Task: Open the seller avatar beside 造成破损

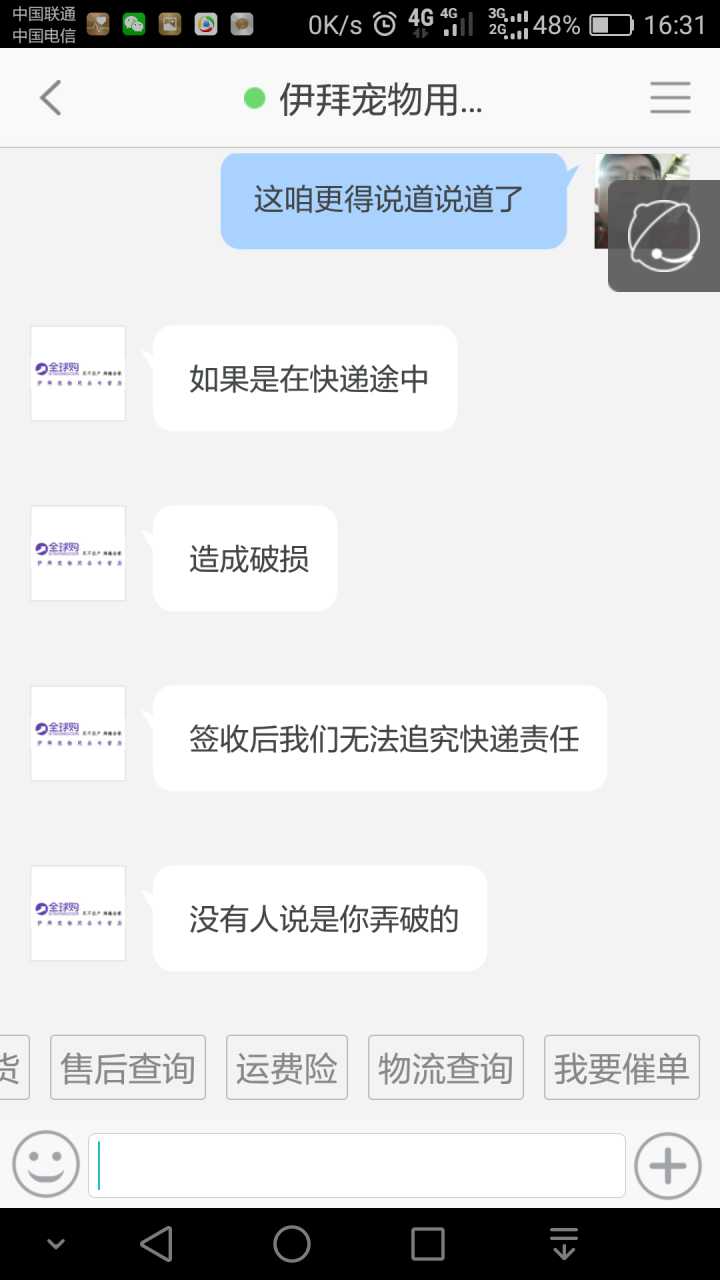Action: tap(78, 553)
